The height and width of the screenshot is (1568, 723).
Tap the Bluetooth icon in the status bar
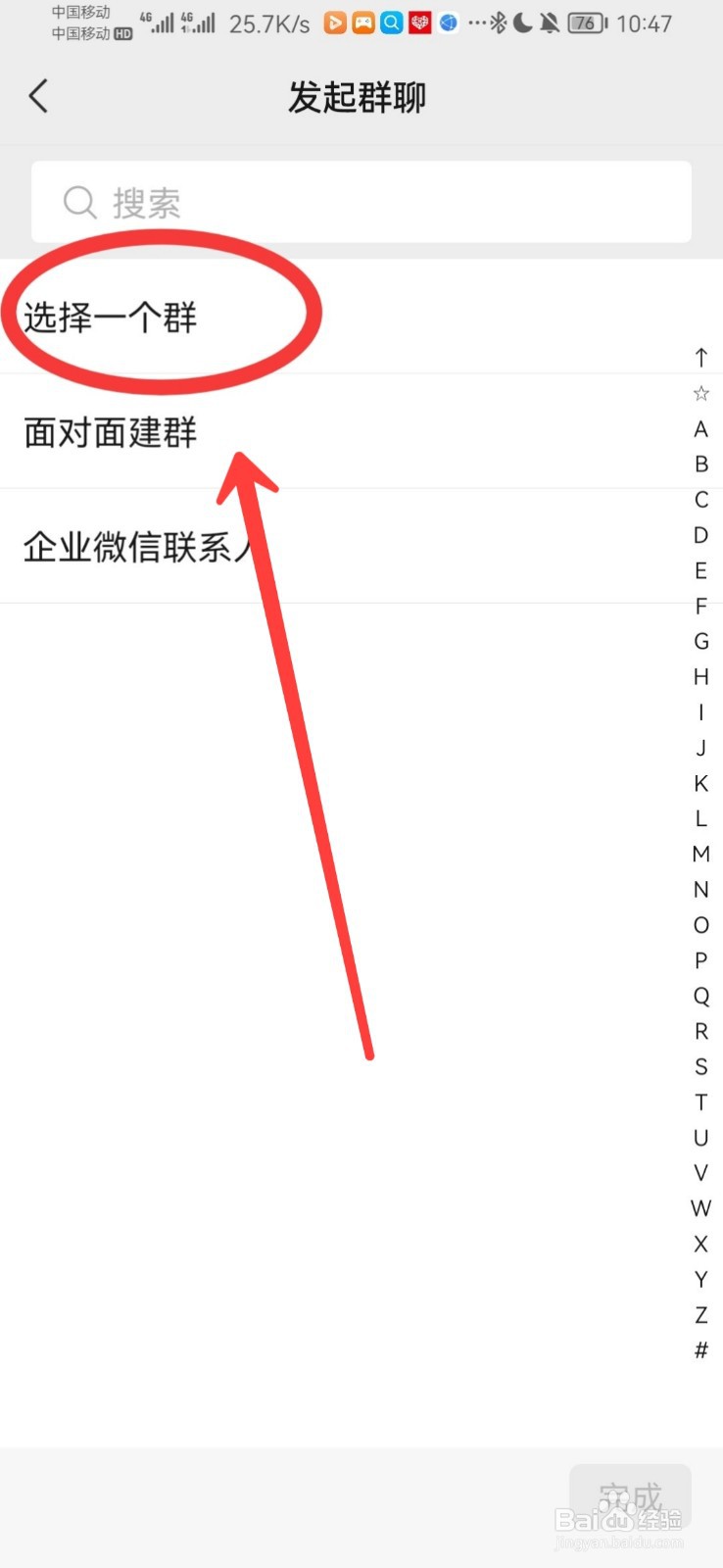pyautogui.click(x=500, y=23)
